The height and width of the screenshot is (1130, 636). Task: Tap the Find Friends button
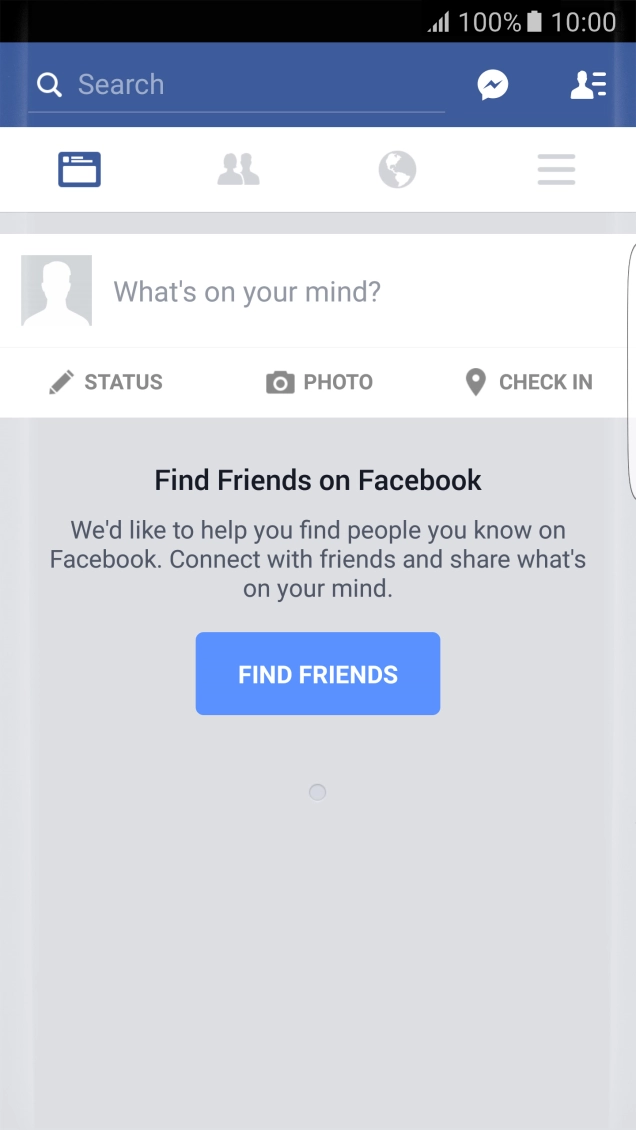pos(318,674)
